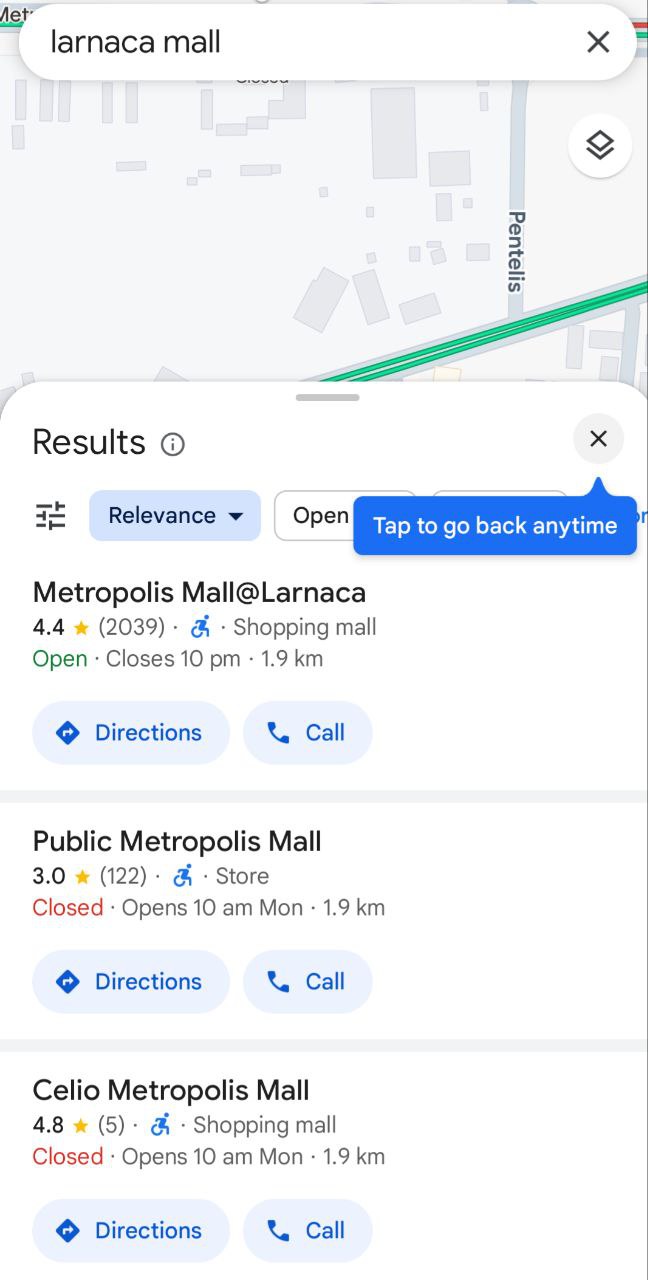Call Public Metropolis Mall
Viewport: 648px width, 1280px height.
click(308, 982)
